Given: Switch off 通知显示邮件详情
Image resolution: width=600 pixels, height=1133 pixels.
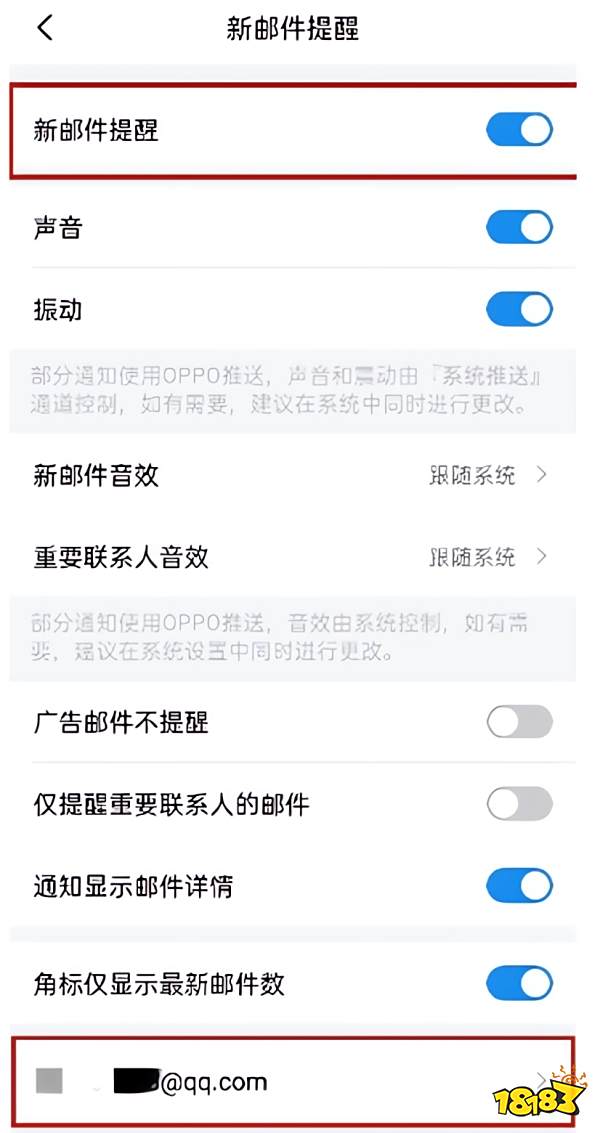Looking at the screenshot, I should (519, 886).
